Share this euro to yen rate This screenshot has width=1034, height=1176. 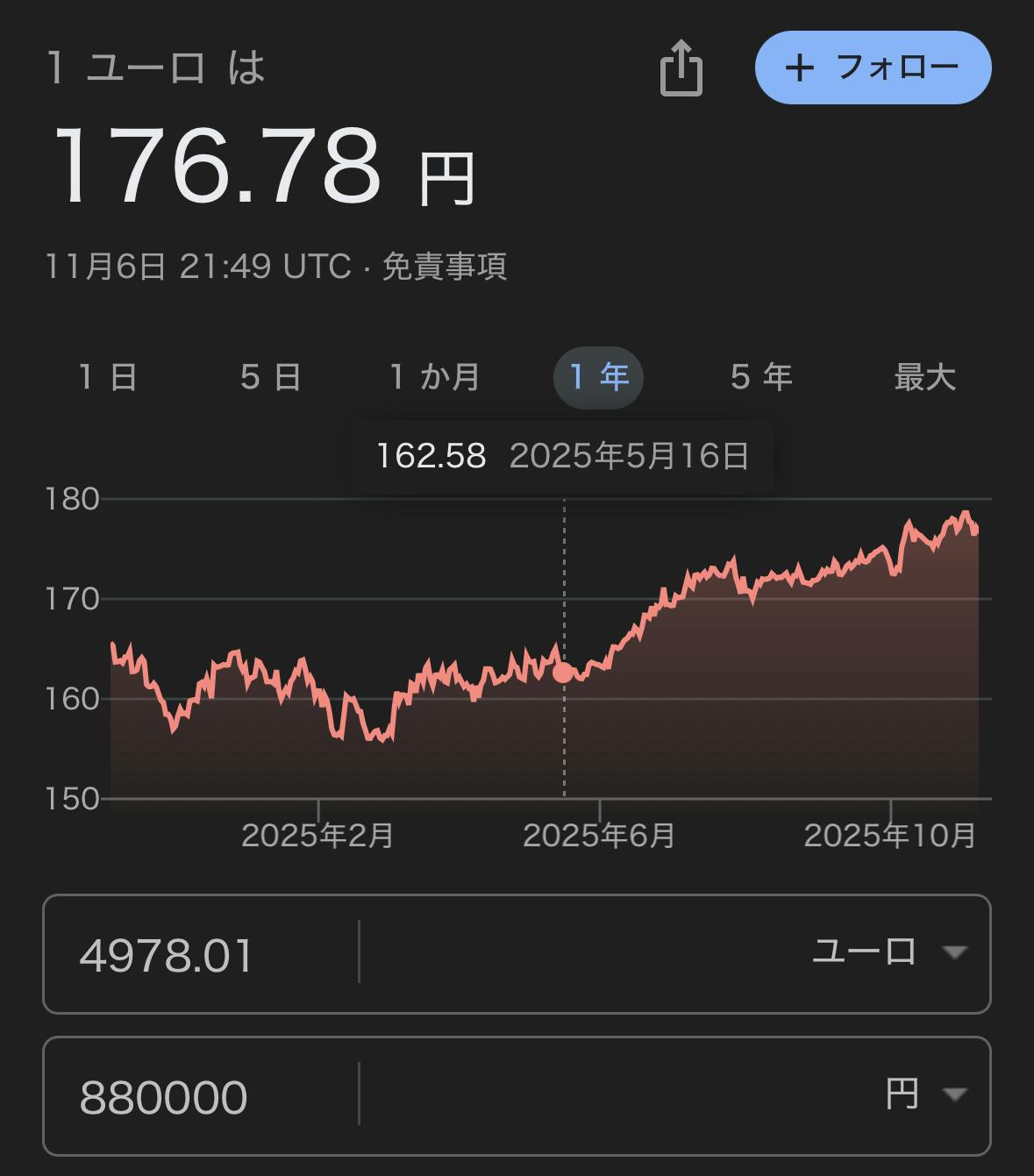pos(681,68)
